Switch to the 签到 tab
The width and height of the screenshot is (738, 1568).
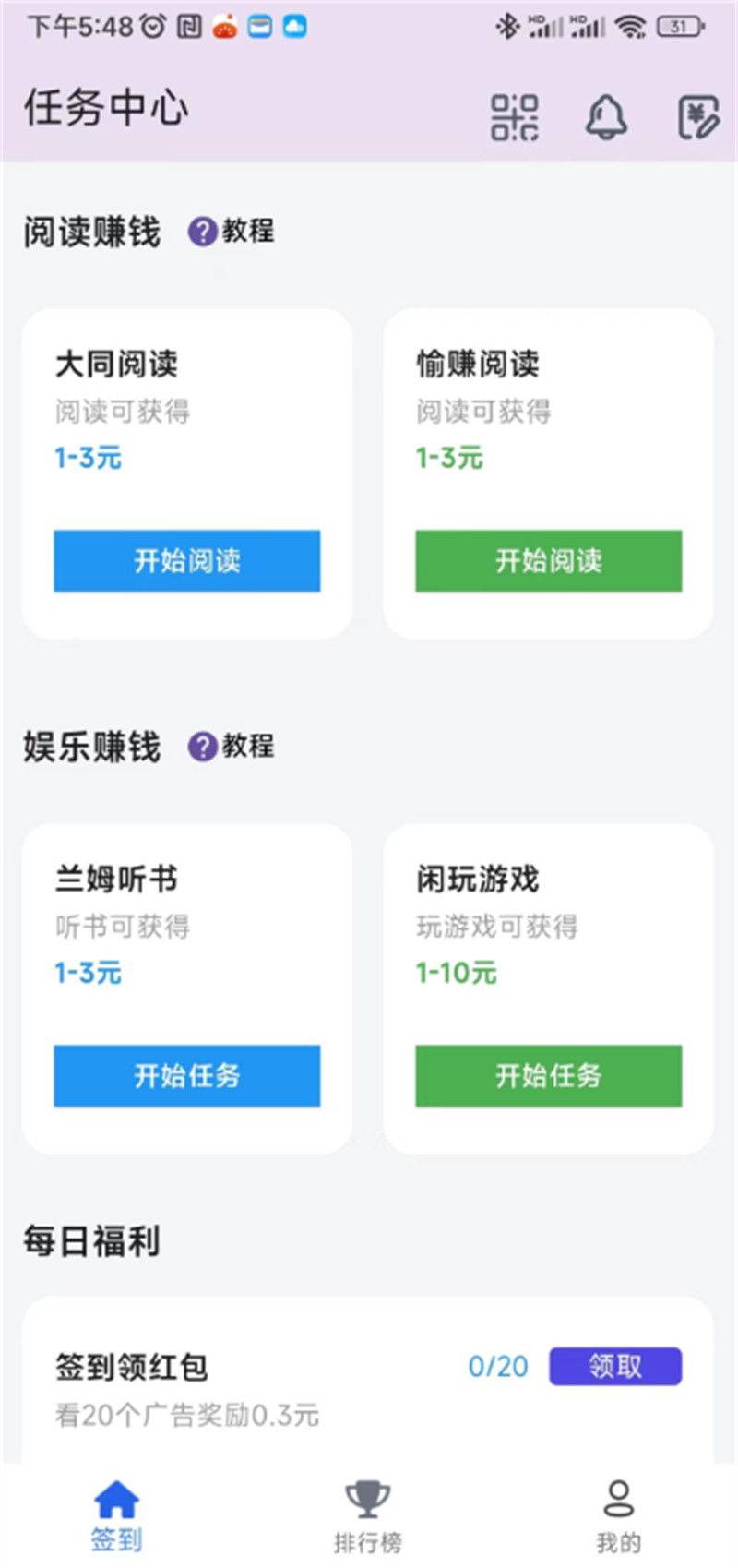(117, 1516)
